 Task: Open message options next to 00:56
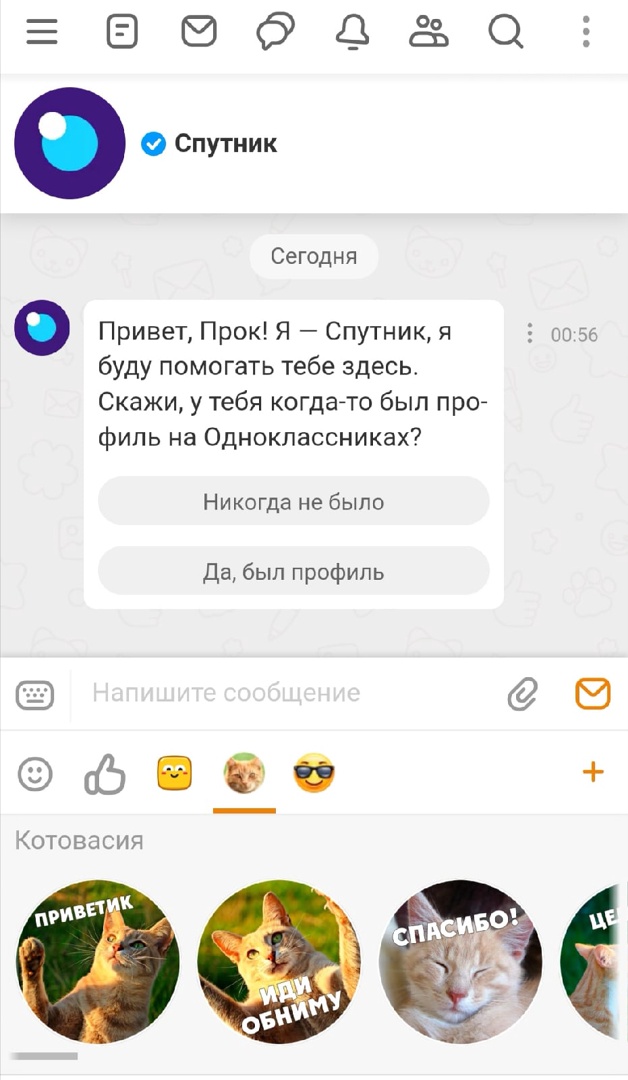530,334
